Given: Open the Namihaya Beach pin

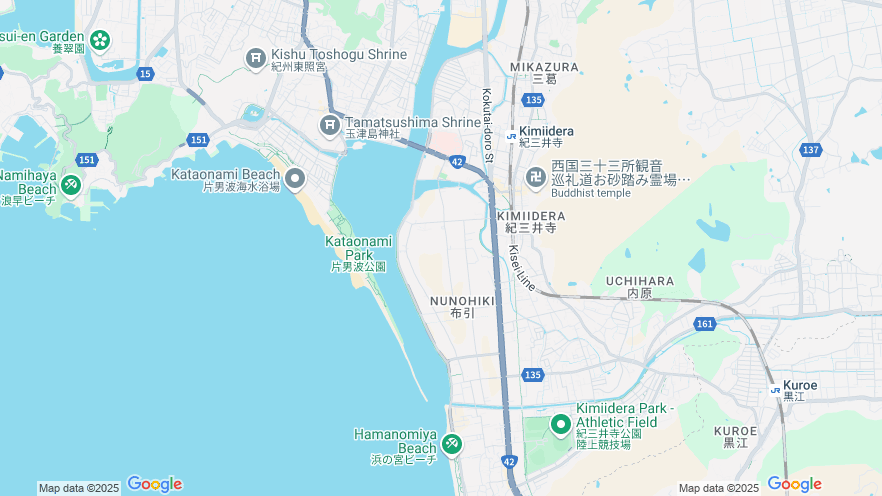Looking at the screenshot, I should (x=70, y=184).
